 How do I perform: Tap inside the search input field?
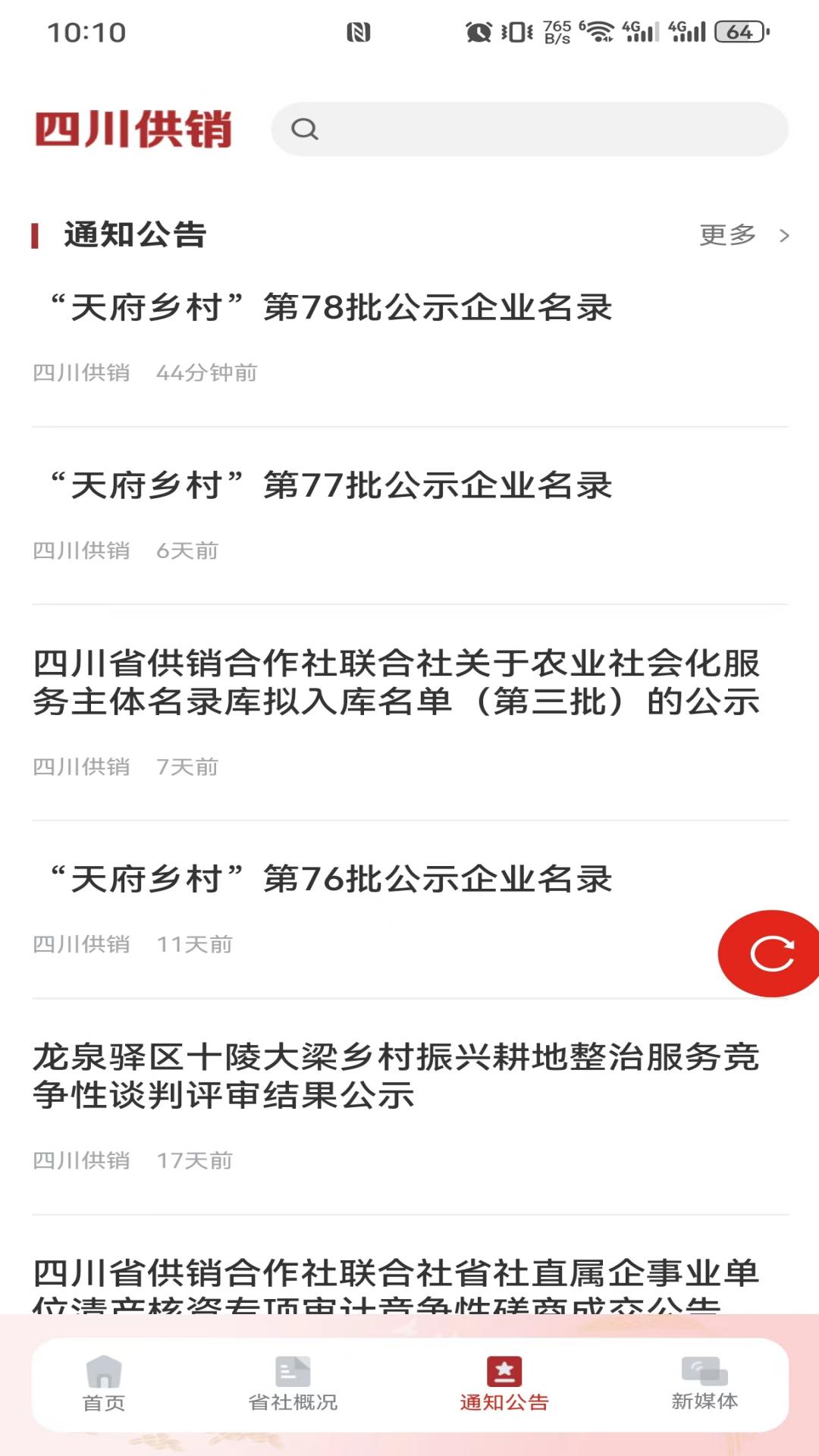531,130
